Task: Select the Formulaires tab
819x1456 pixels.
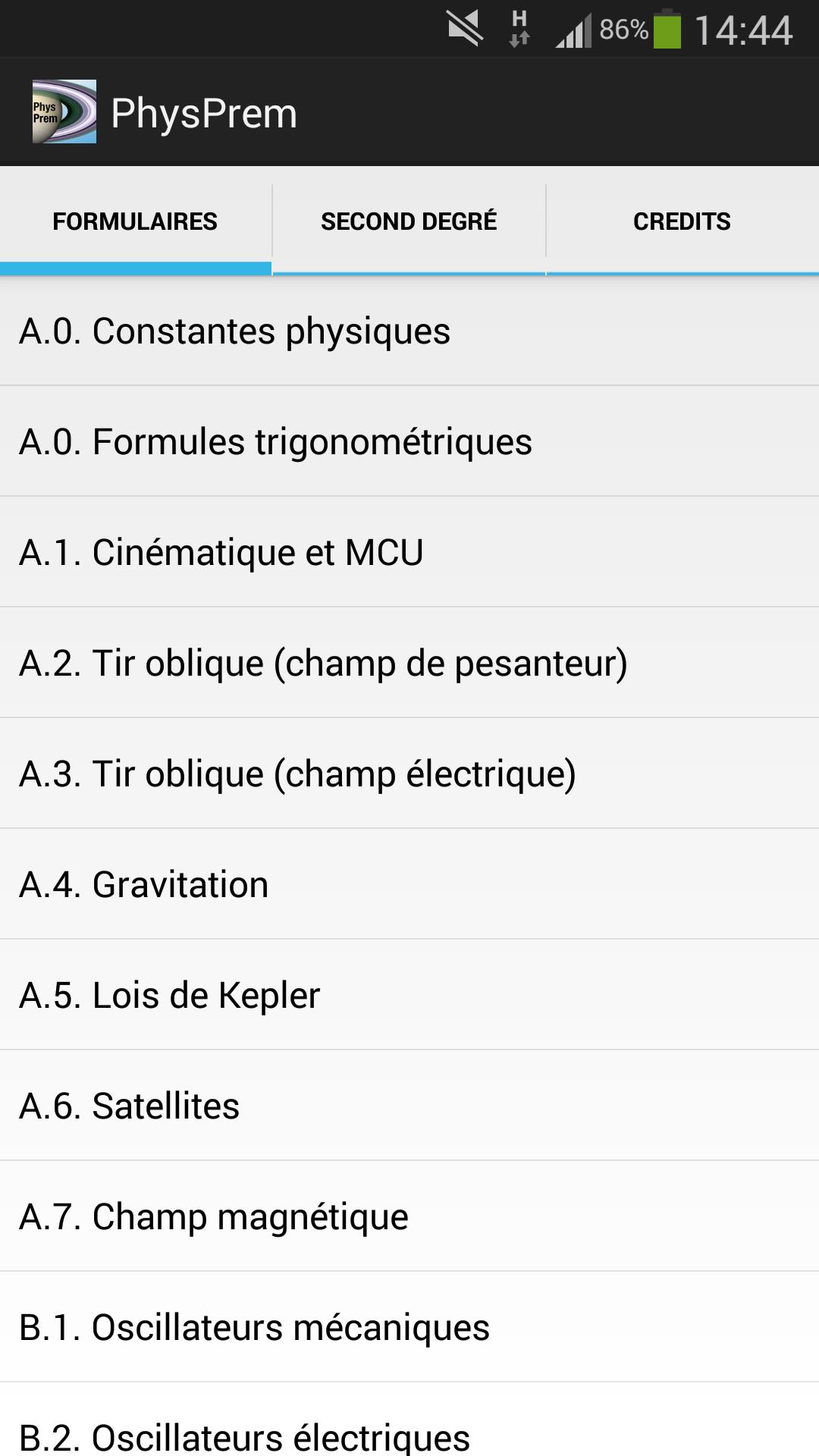Action: [136, 221]
